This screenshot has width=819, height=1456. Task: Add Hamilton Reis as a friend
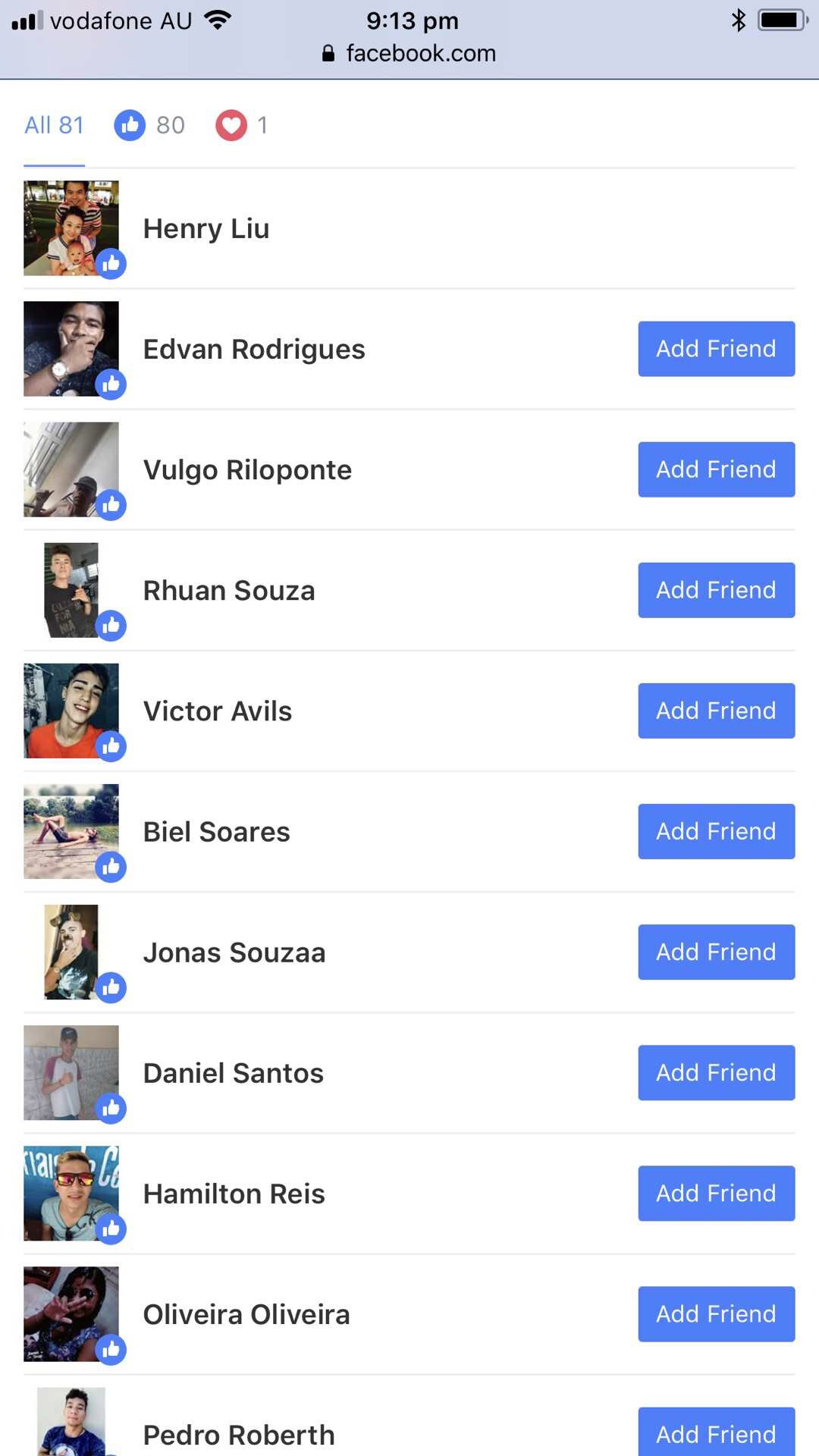716,1193
